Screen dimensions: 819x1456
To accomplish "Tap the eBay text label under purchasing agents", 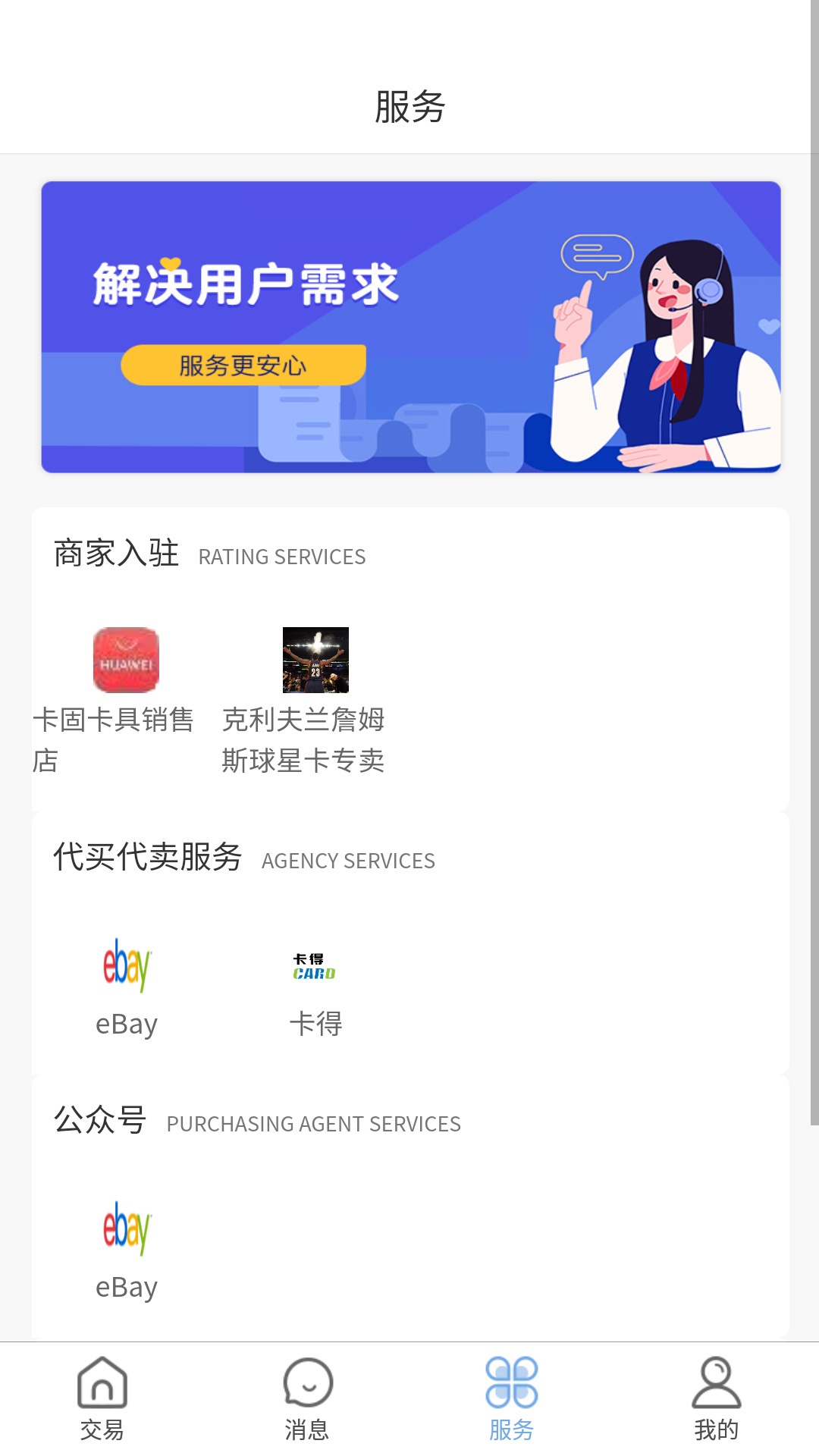I will coord(126,1285).
